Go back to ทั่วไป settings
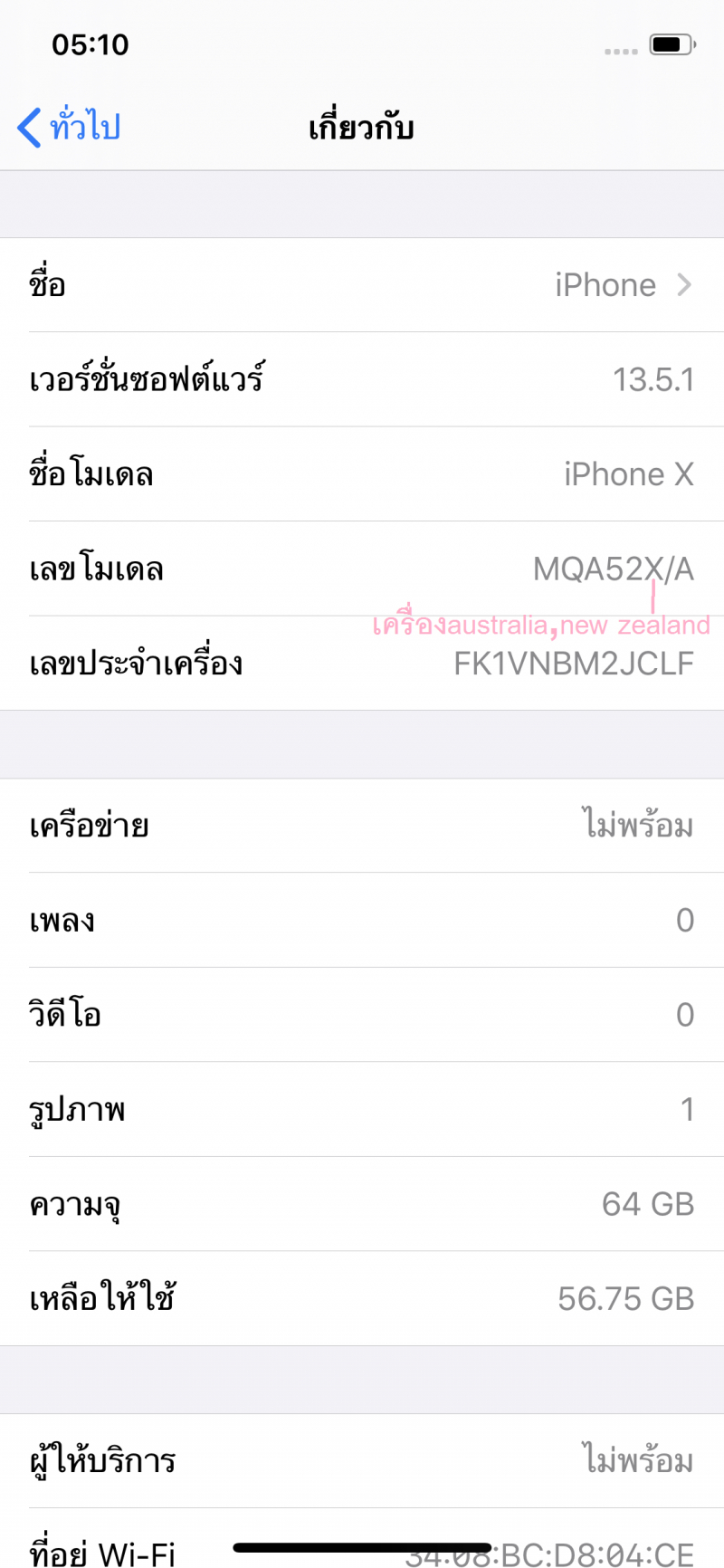This screenshot has height=1568, width=724. click(69, 127)
